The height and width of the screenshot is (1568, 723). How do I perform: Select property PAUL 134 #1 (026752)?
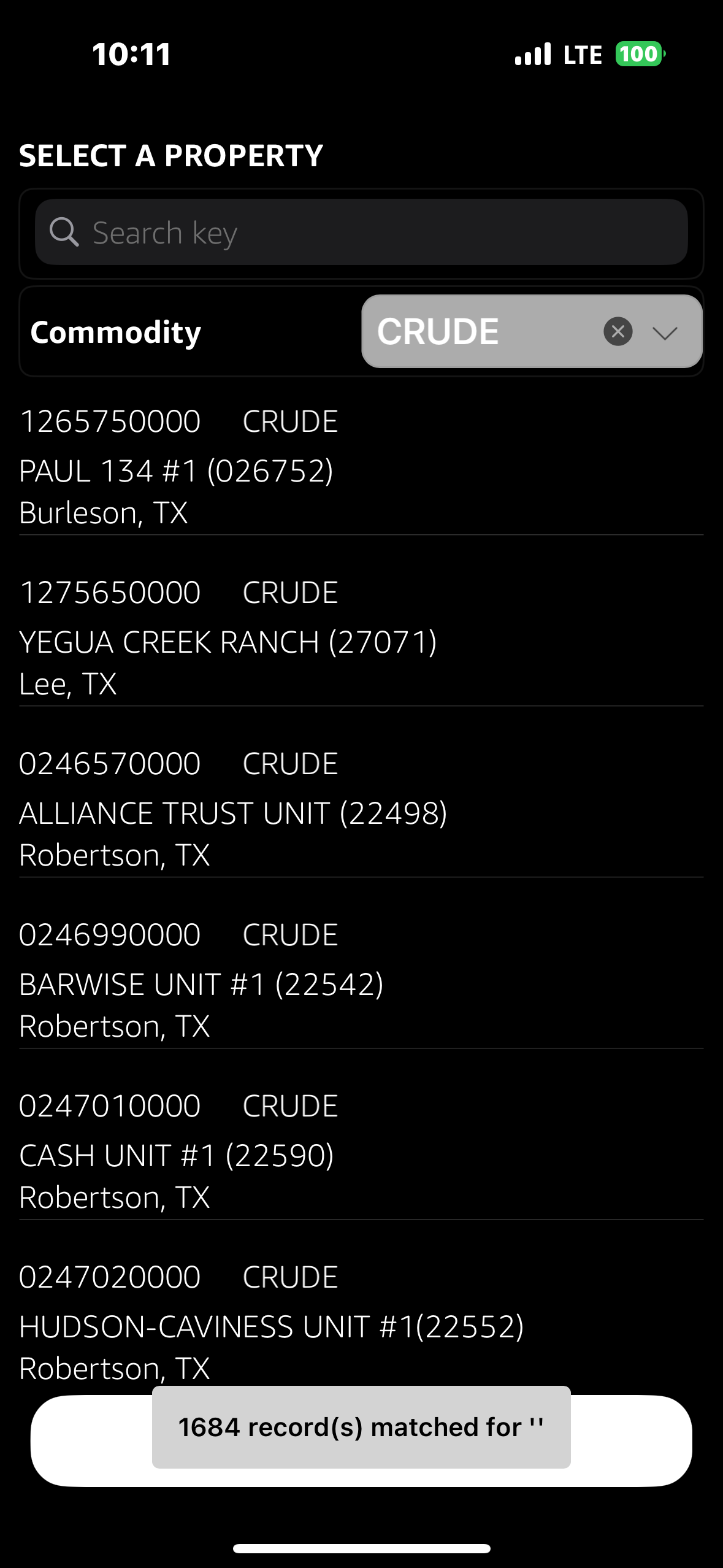[x=361, y=467]
